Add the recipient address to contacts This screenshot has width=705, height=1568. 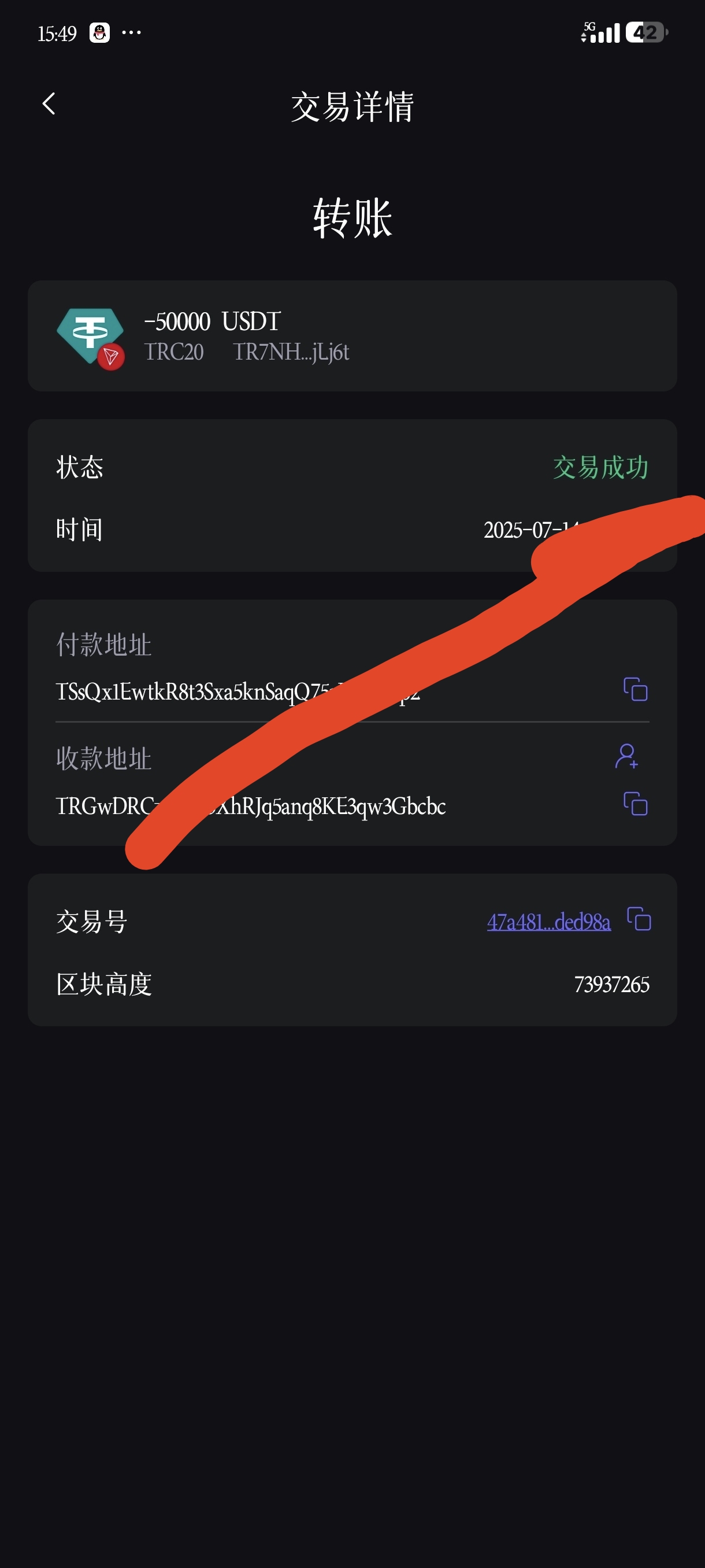(626, 756)
